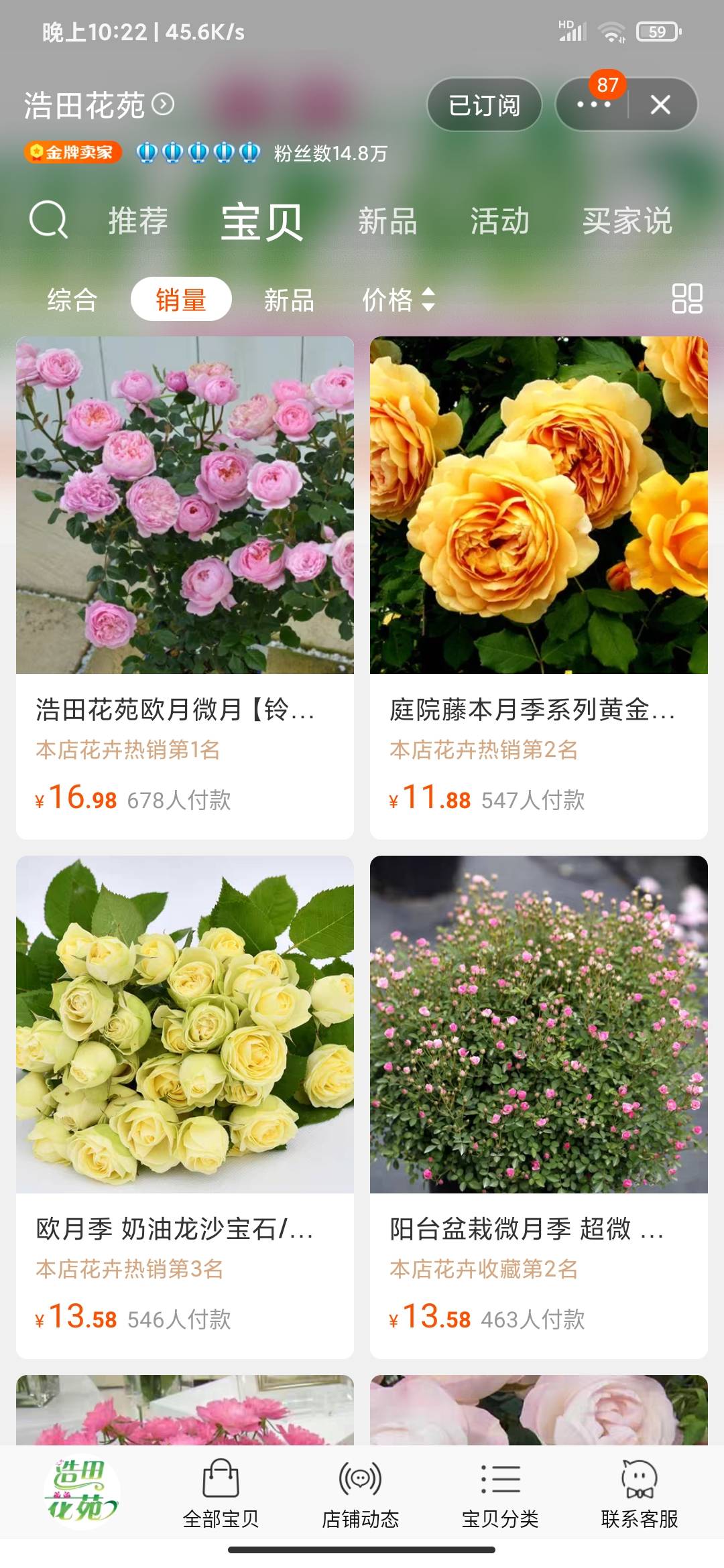Sort items by 价格

(x=398, y=300)
